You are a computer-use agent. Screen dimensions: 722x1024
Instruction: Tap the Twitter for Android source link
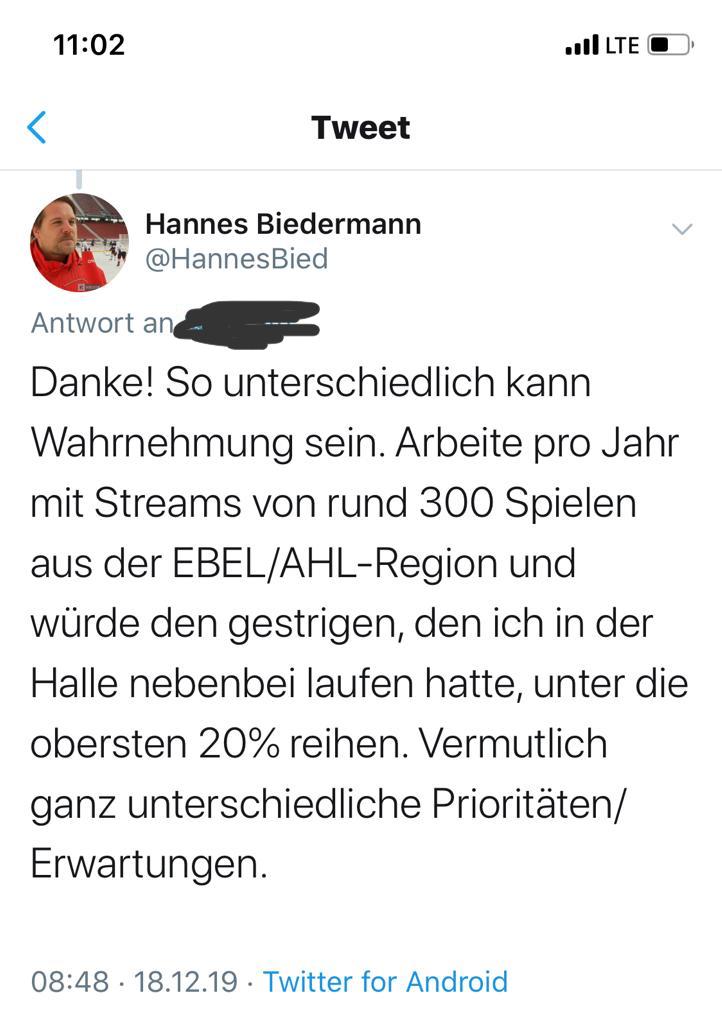pyautogui.click(x=385, y=981)
